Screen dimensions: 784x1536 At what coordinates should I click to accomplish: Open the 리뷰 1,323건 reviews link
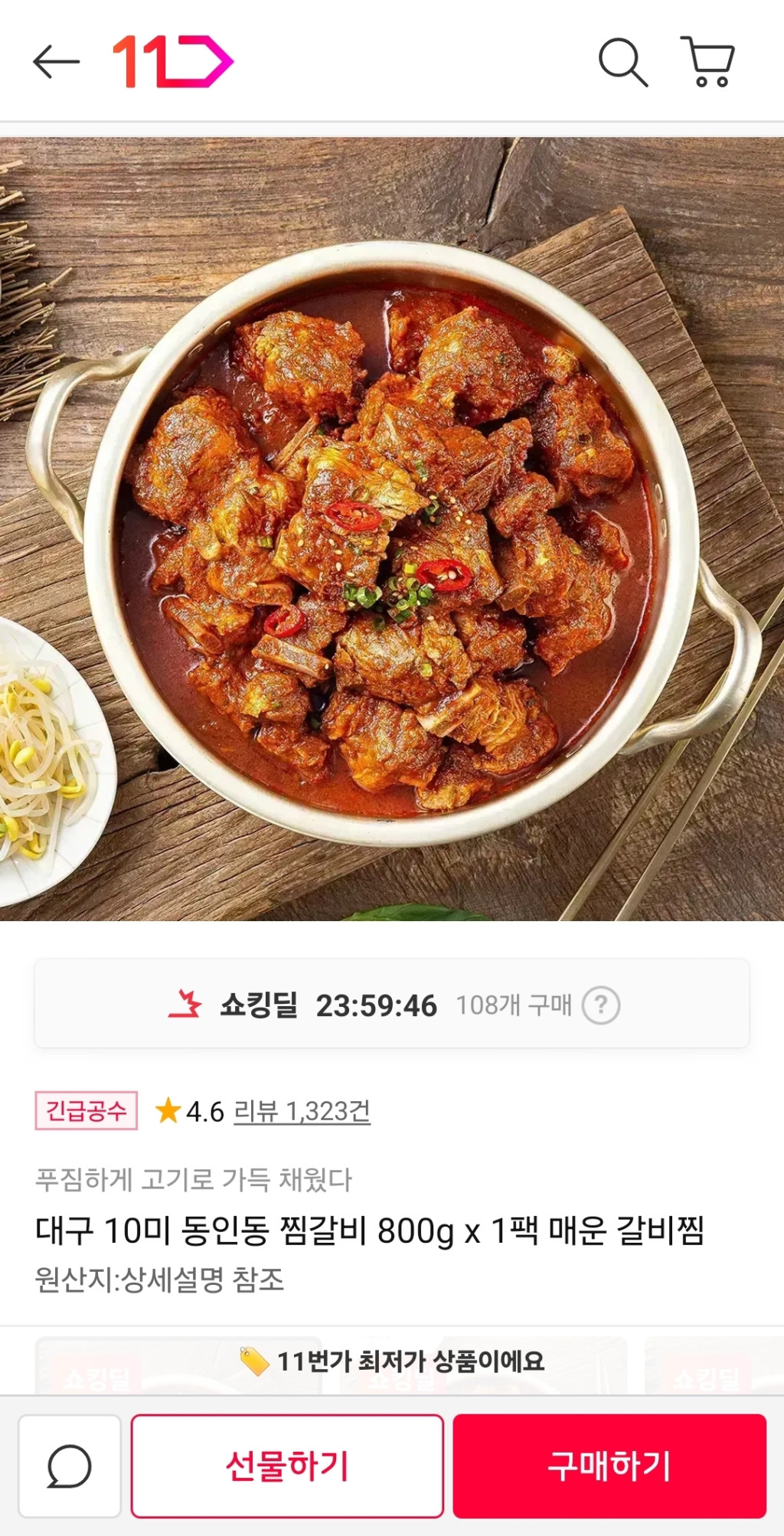point(302,1111)
